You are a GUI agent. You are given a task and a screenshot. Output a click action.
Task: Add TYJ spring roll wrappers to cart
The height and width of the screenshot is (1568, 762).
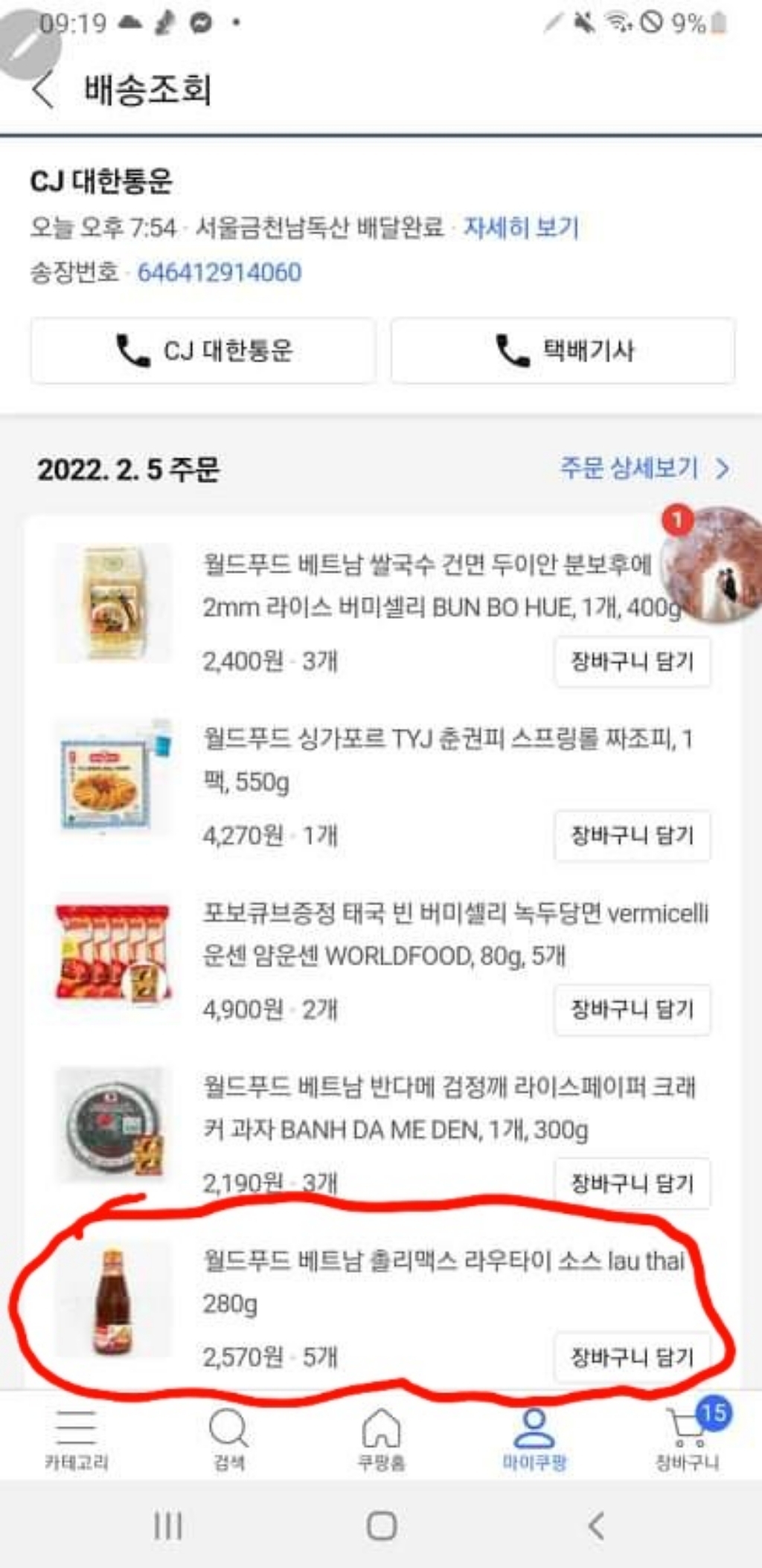click(632, 835)
